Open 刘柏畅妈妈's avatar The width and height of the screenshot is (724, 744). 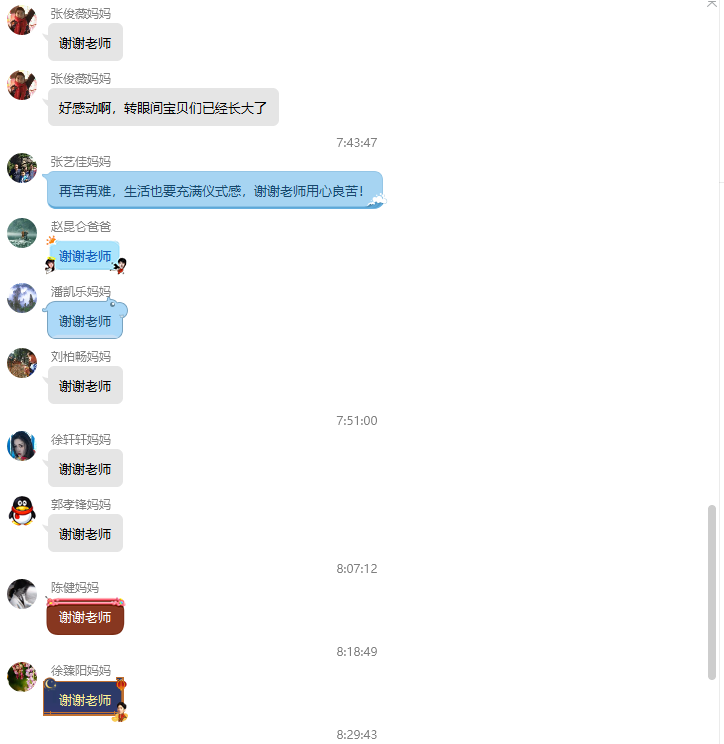pos(22,363)
